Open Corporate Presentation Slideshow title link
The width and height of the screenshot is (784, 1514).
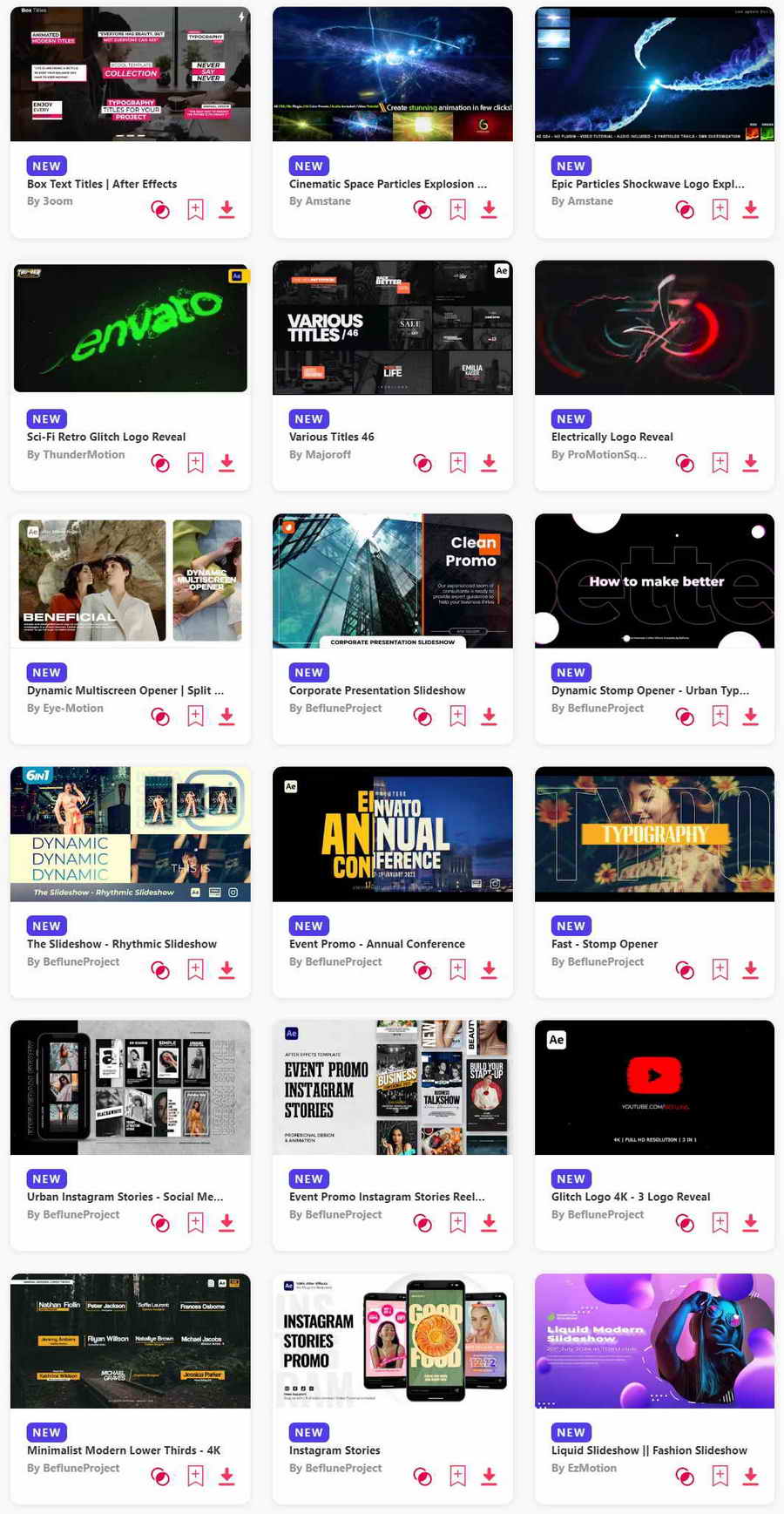[x=377, y=690]
